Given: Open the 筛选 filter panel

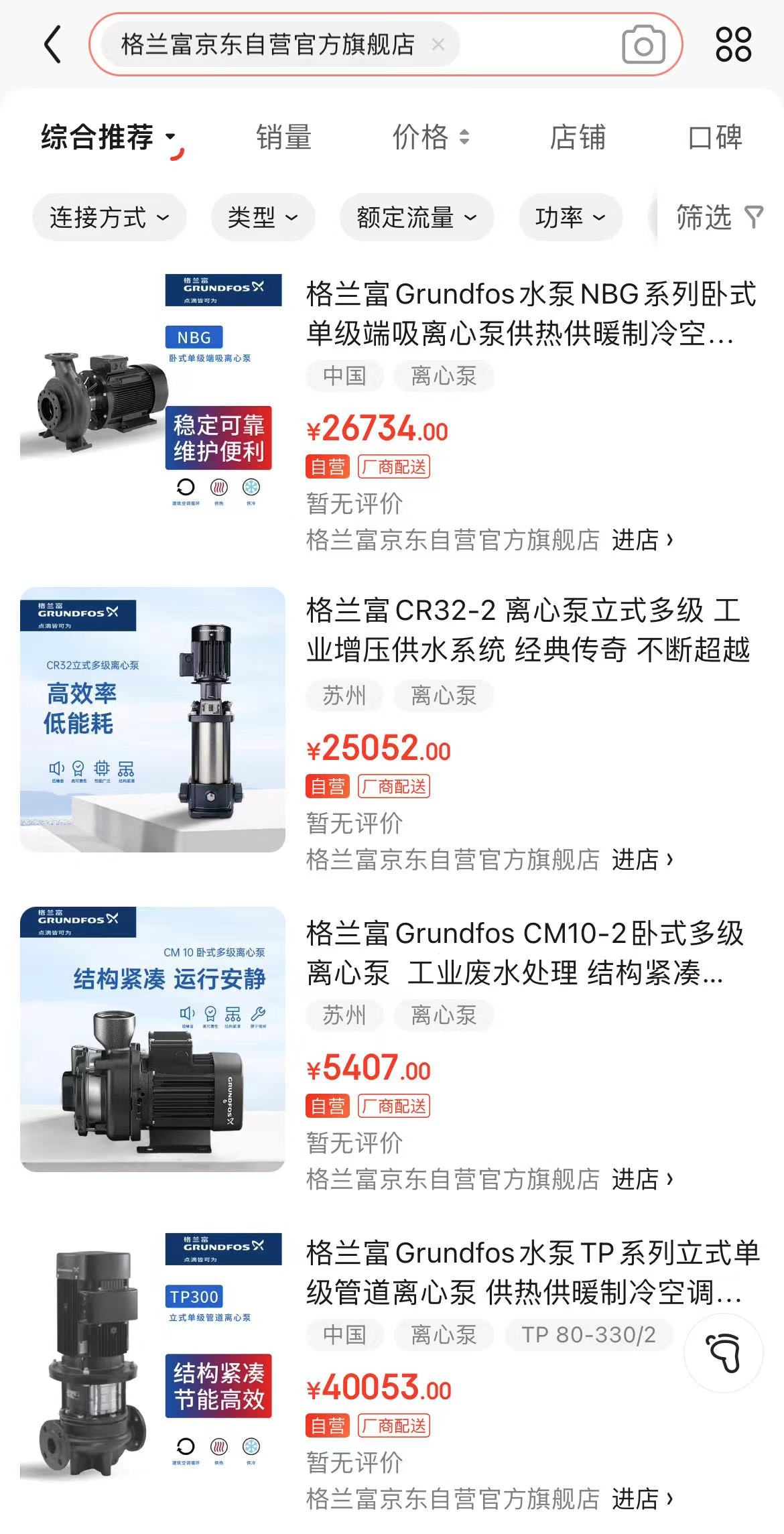Looking at the screenshot, I should pos(718,217).
